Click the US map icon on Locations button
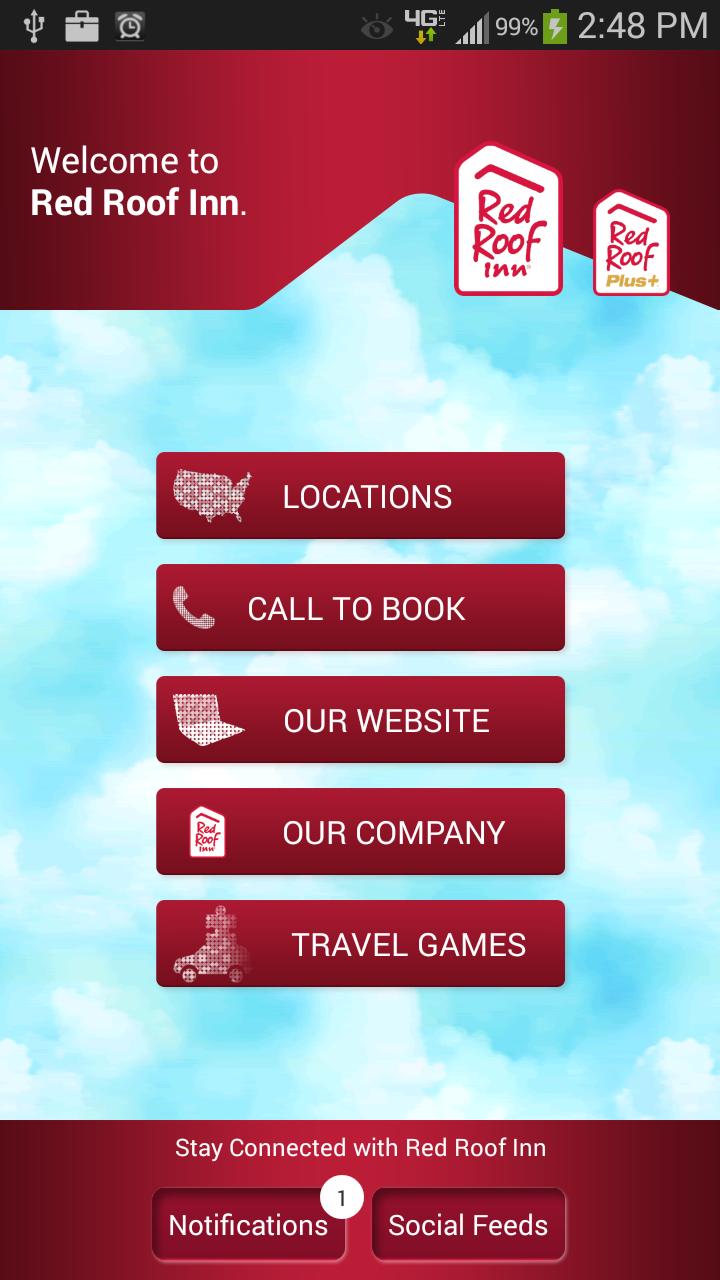The image size is (720, 1280). point(208,493)
